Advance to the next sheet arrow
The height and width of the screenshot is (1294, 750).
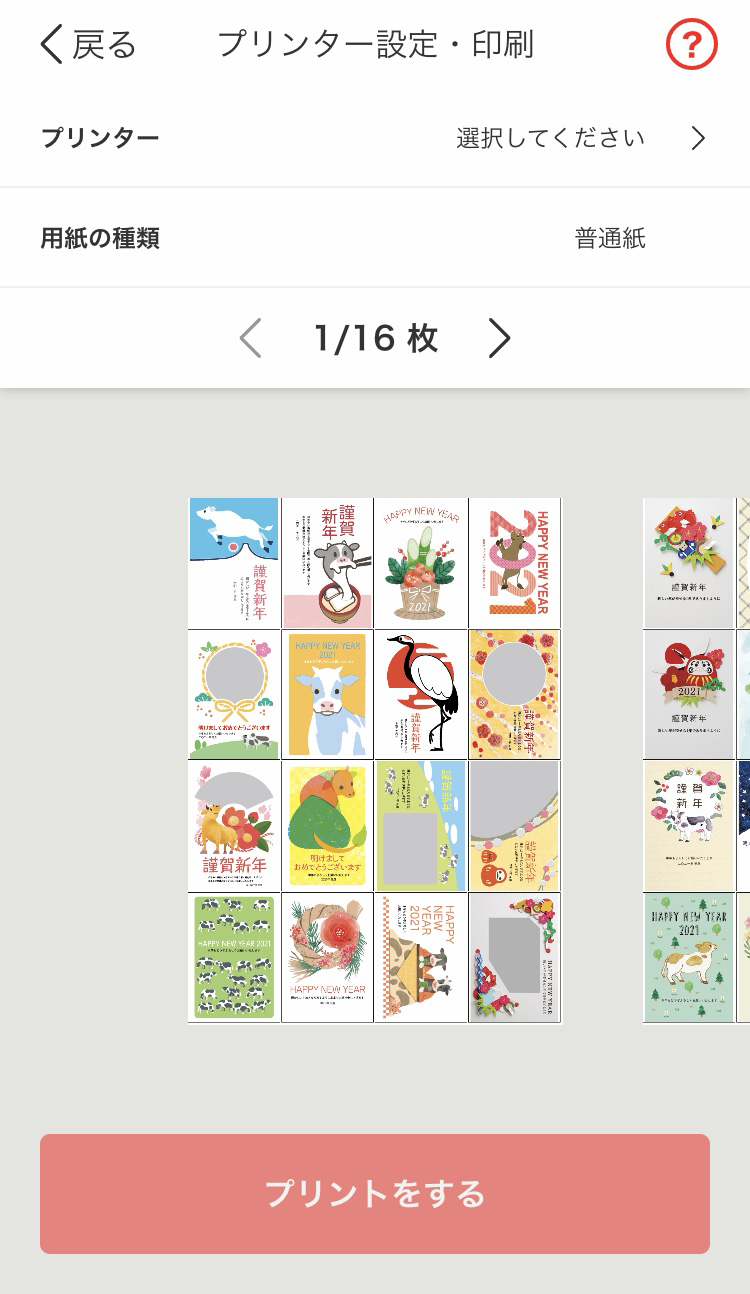pyautogui.click(x=498, y=339)
